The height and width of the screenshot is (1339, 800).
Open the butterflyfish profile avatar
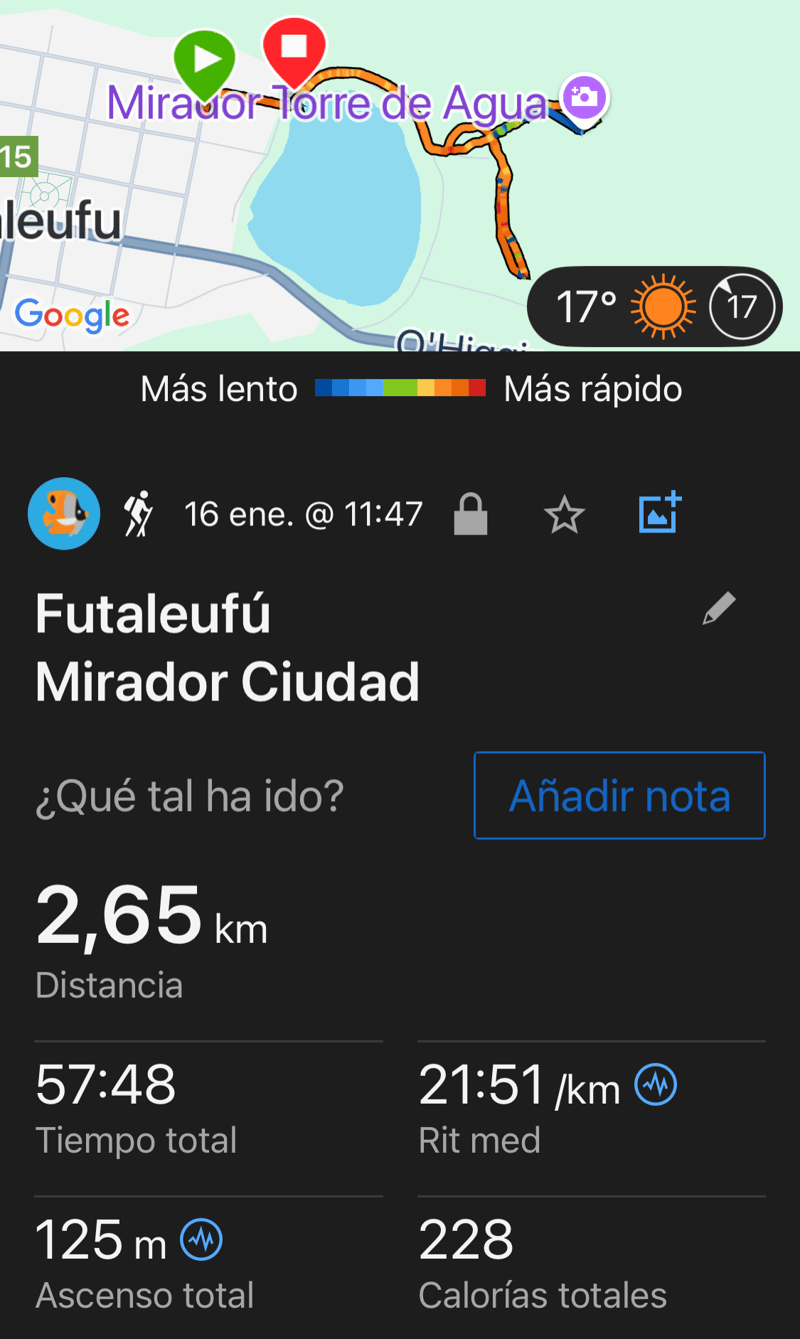[x=64, y=514]
